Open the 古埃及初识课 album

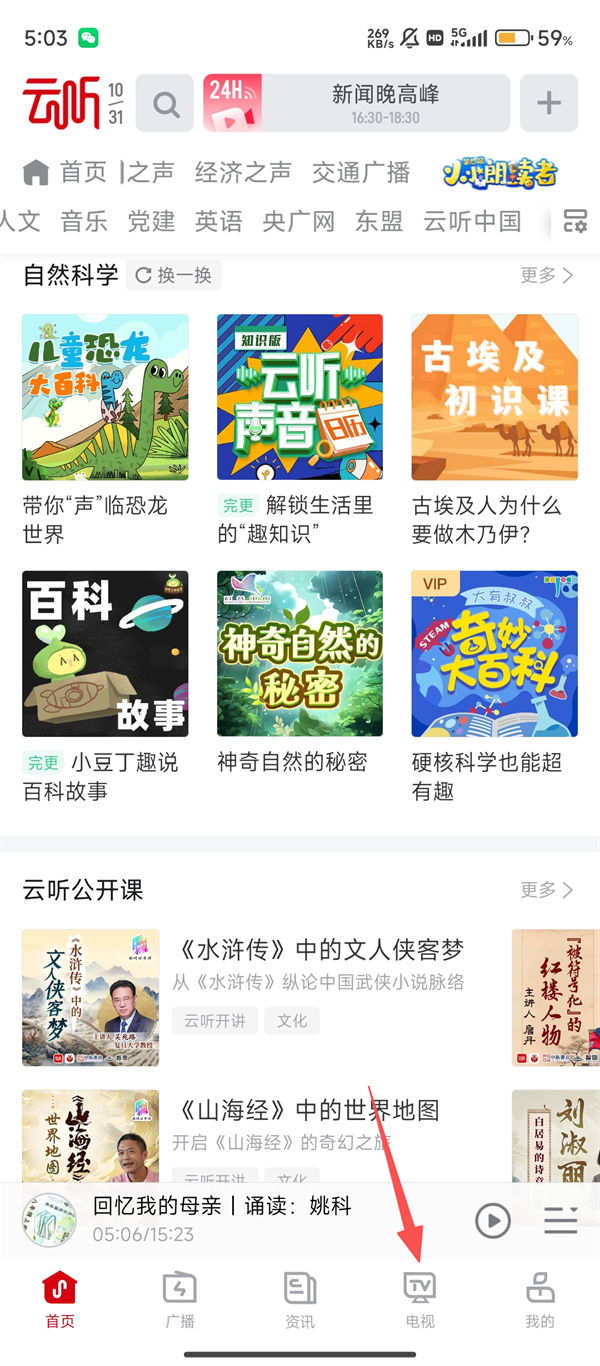(494, 397)
